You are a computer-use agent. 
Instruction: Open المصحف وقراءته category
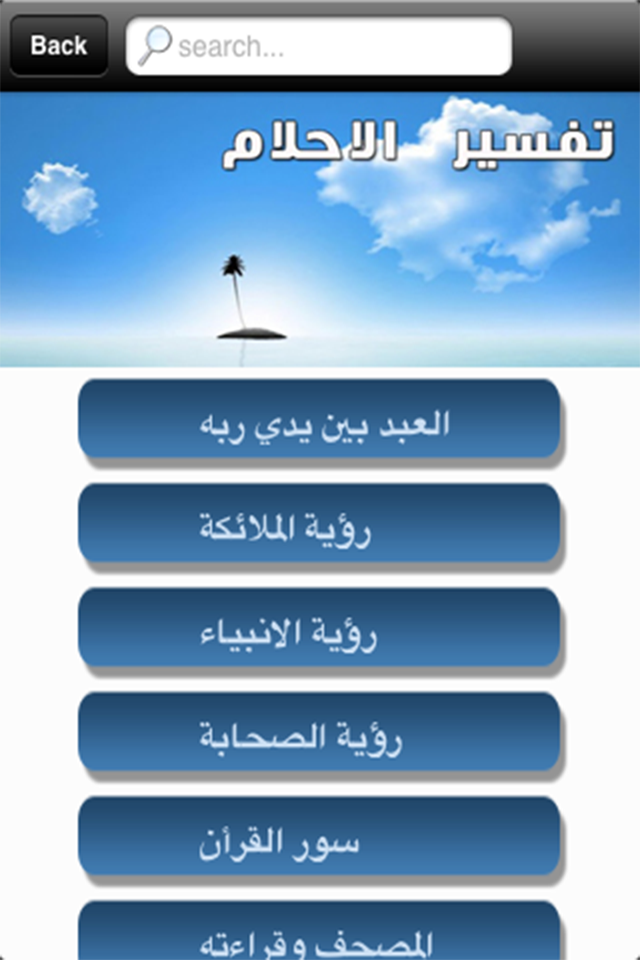pos(319,935)
